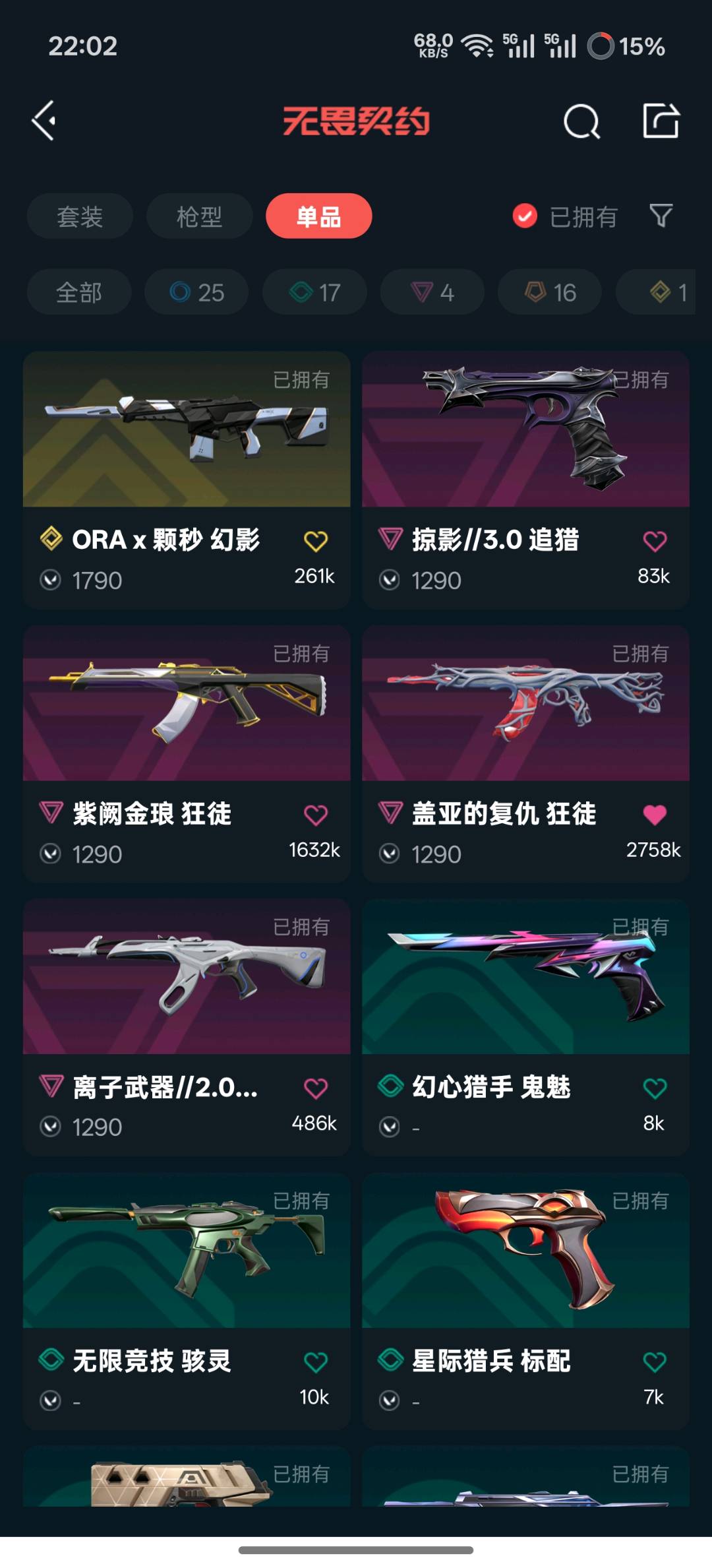Filter by the green tier chip 17
This screenshot has width=712, height=1568.
click(314, 292)
